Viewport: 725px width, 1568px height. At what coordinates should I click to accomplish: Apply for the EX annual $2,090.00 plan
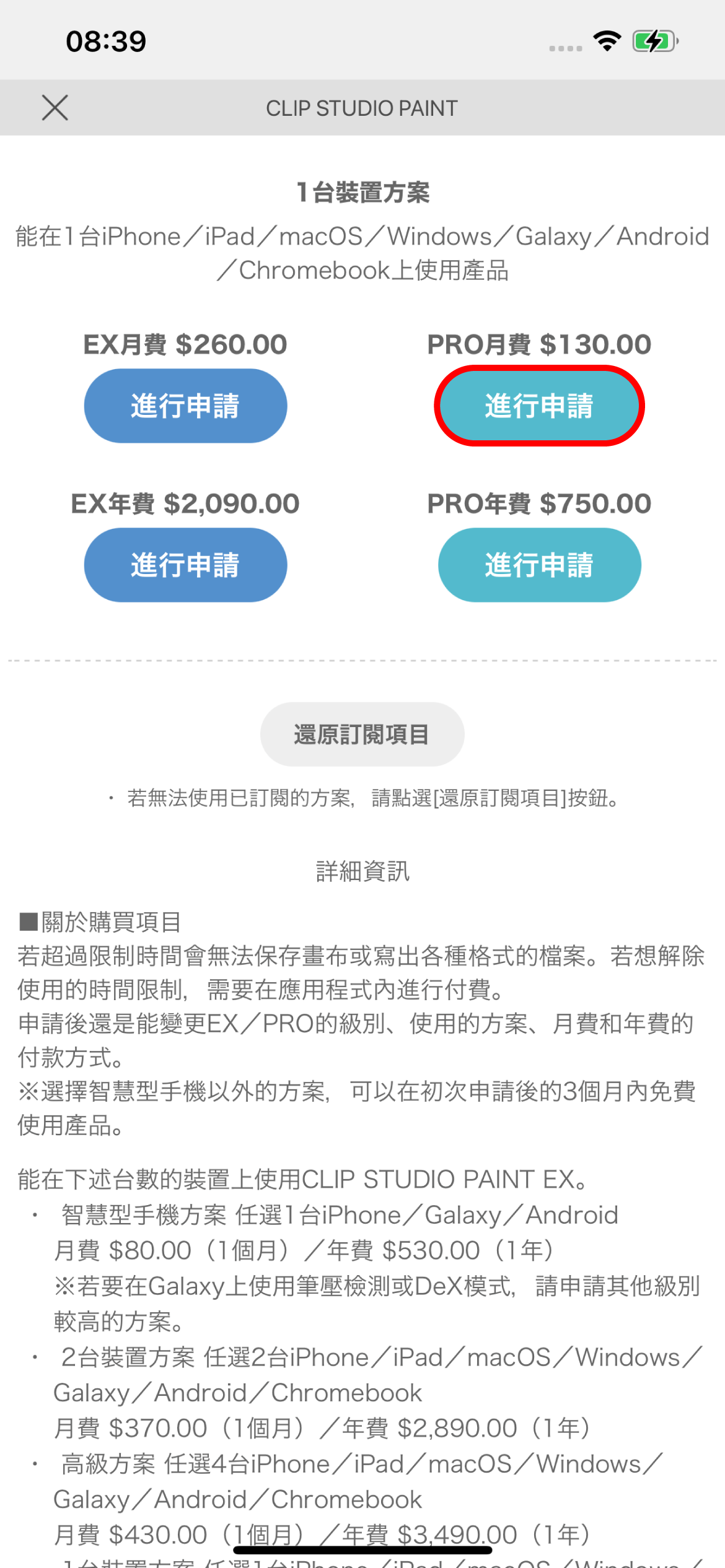(185, 565)
